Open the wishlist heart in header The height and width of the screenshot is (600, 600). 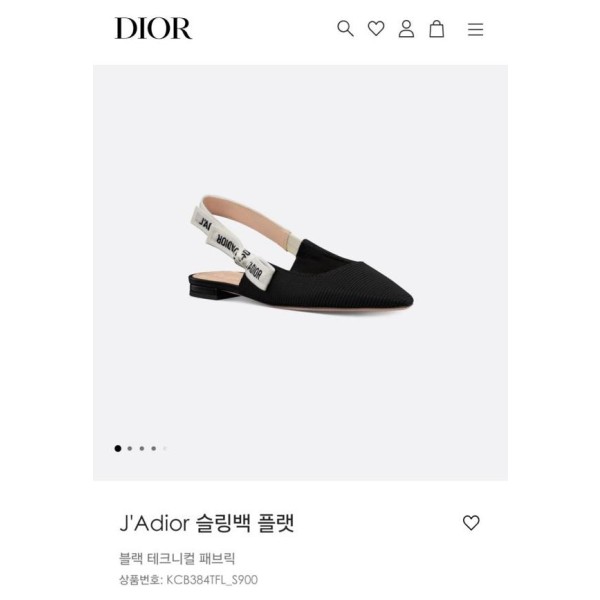[x=376, y=29]
